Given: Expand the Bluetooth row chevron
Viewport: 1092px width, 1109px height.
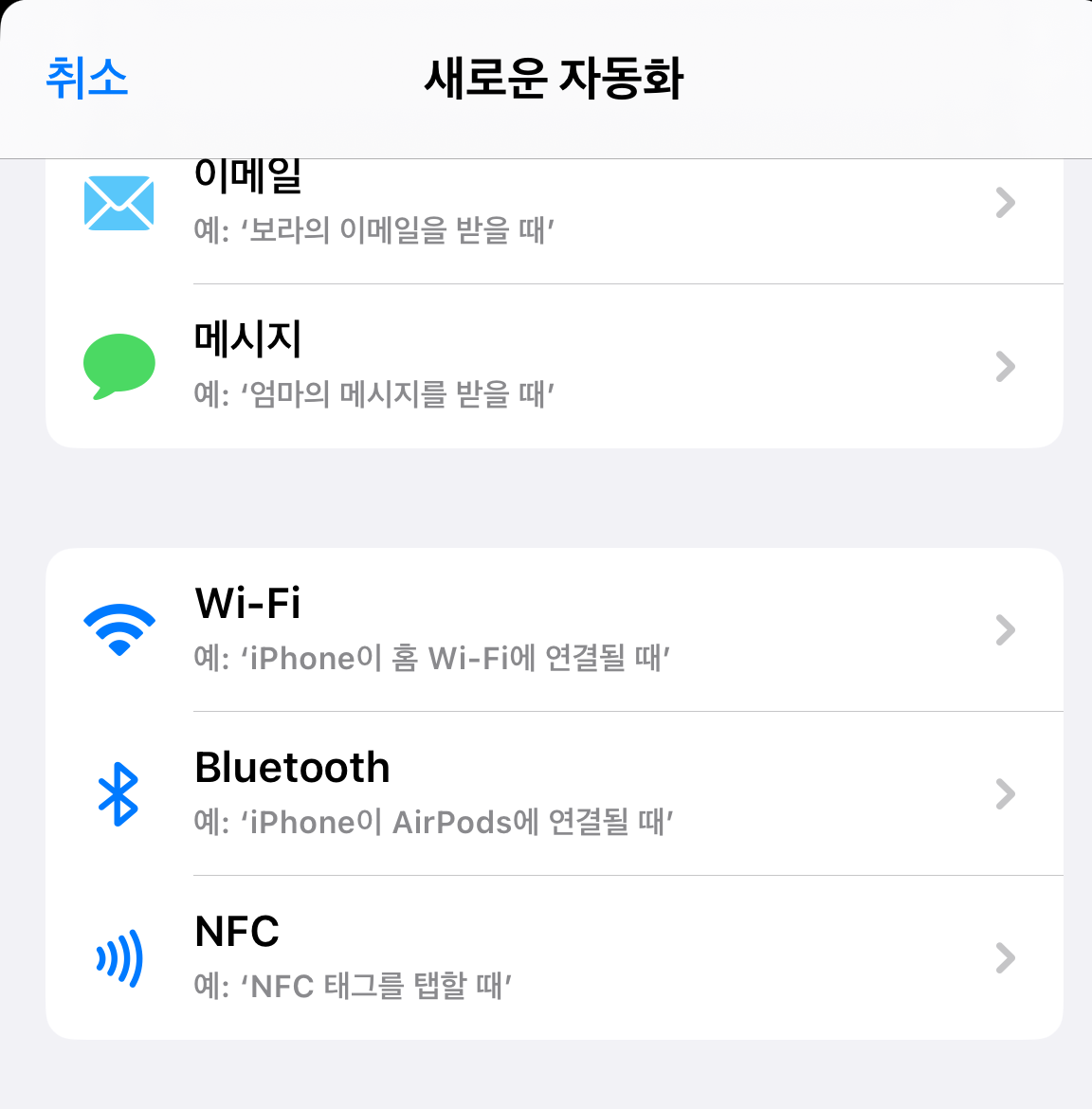Looking at the screenshot, I should click(x=1005, y=793).
